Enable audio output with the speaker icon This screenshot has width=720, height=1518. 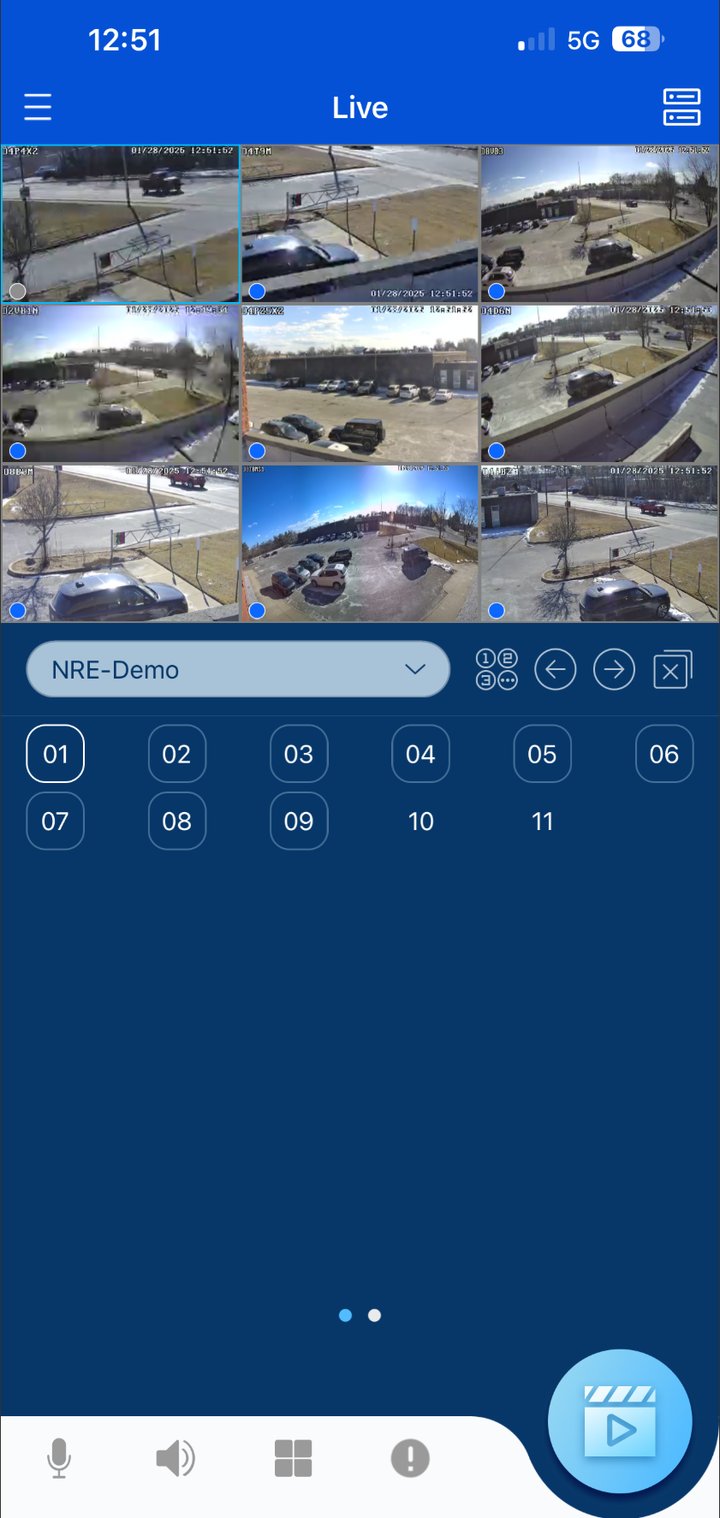click(x=176, y=1458)
